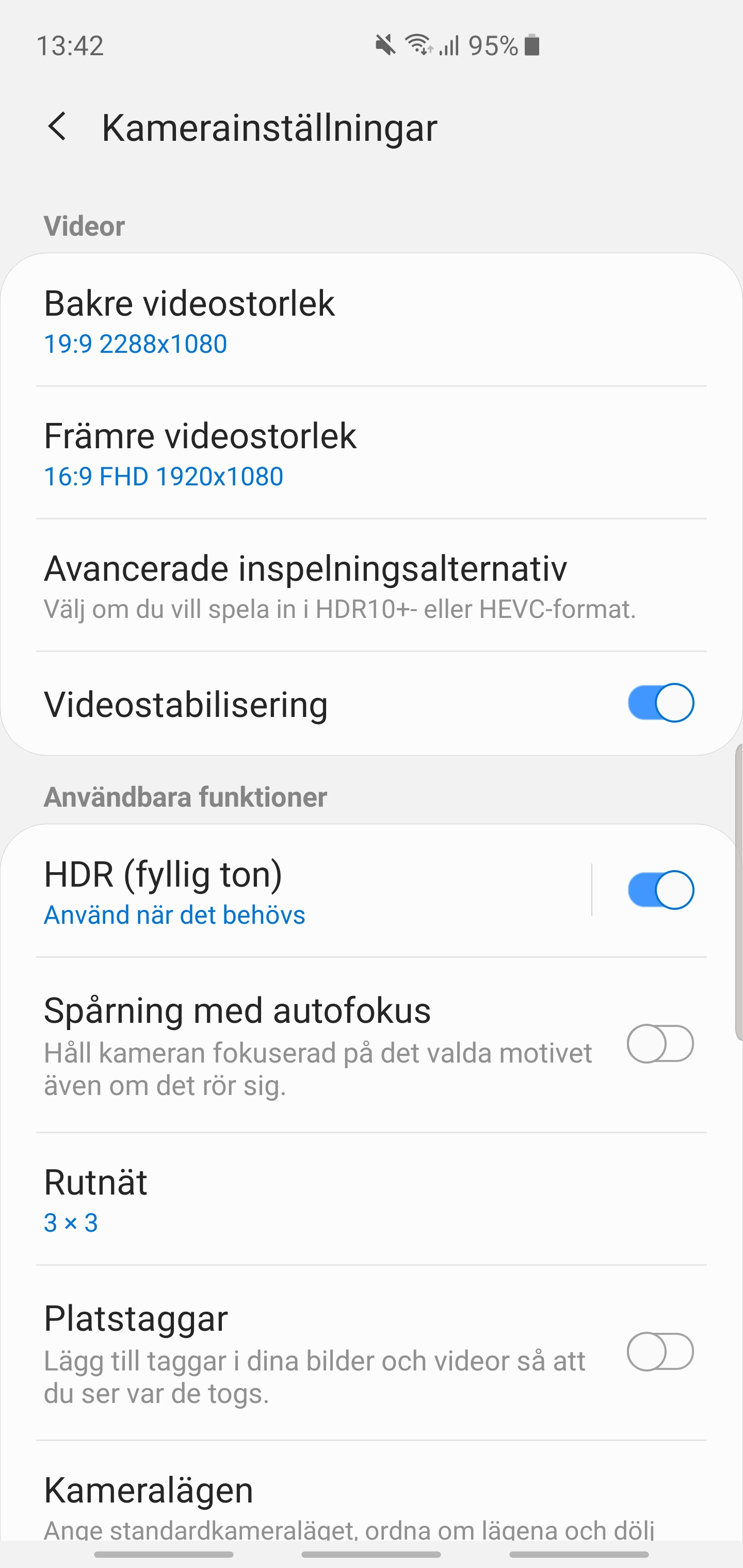Open Bakre videostorlek setting
Screen dimensions: 743x1568
click(372, 321)
